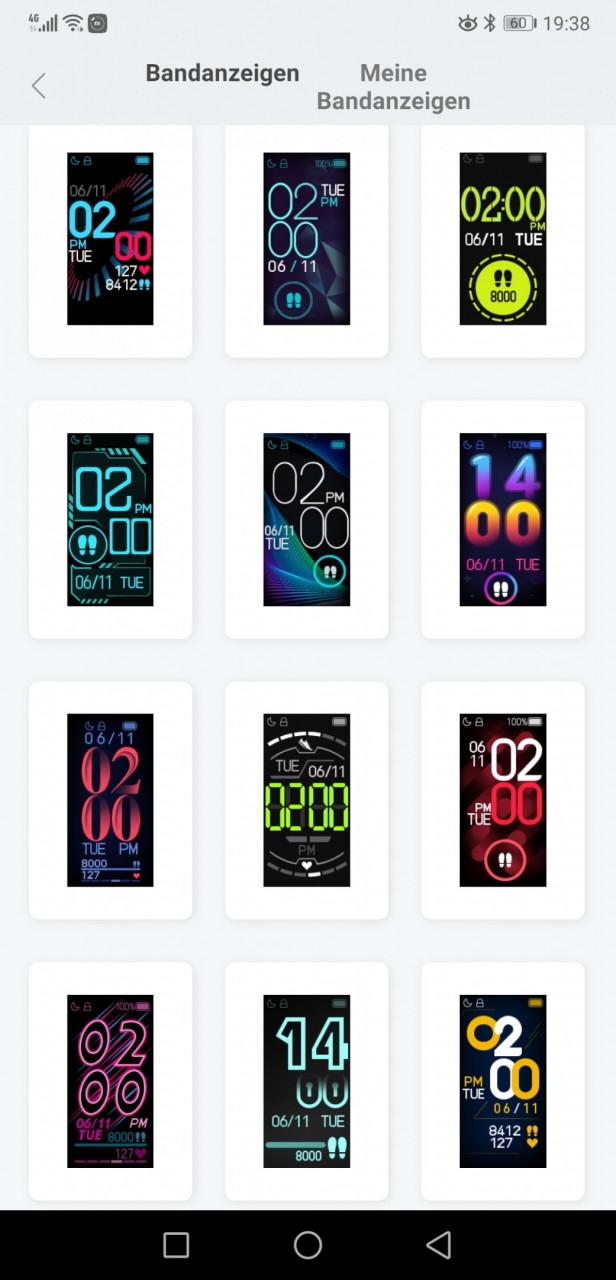
Task: Choose the red serif 02 00 watch face
Action: point(110,800)
